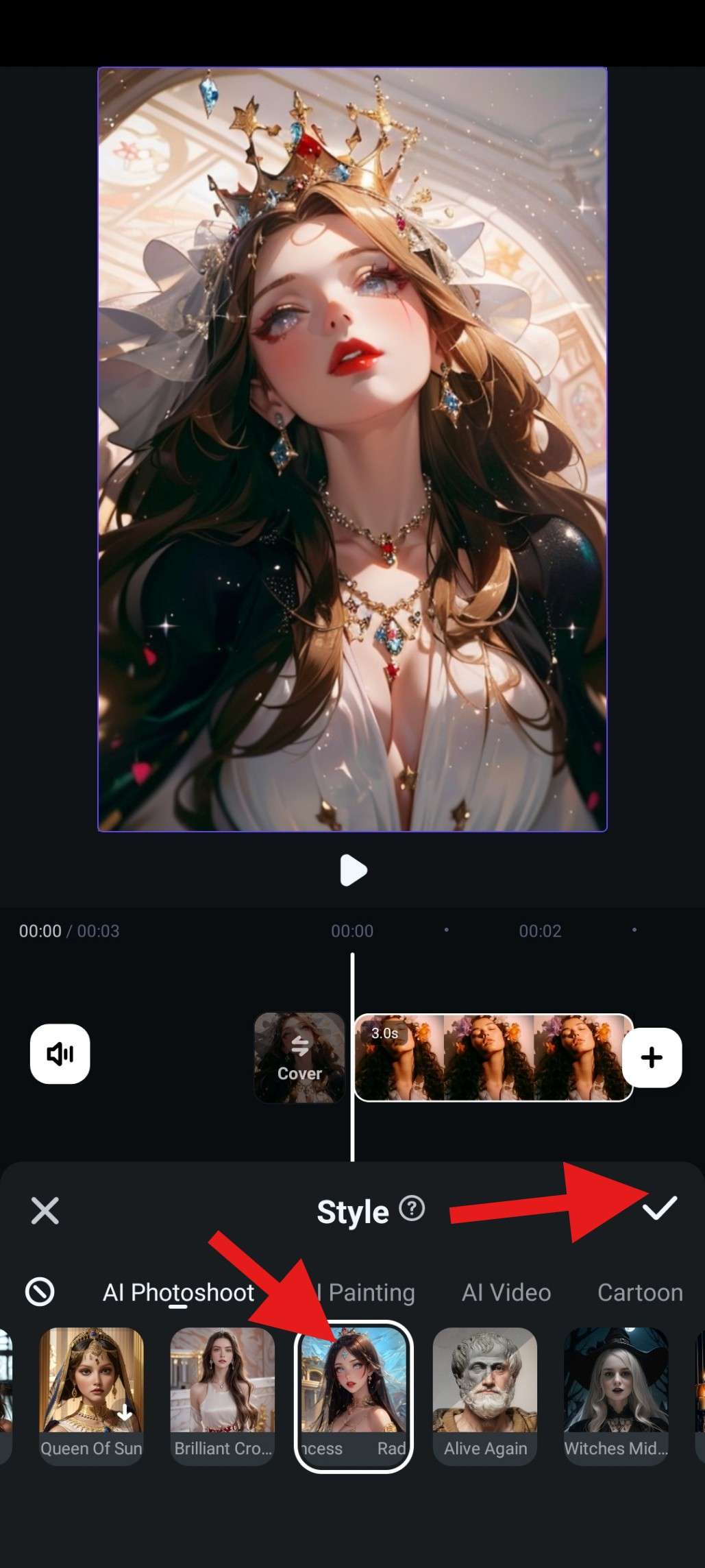
Task: Switch to Cartoon tab
Action: coord(640,1292)
